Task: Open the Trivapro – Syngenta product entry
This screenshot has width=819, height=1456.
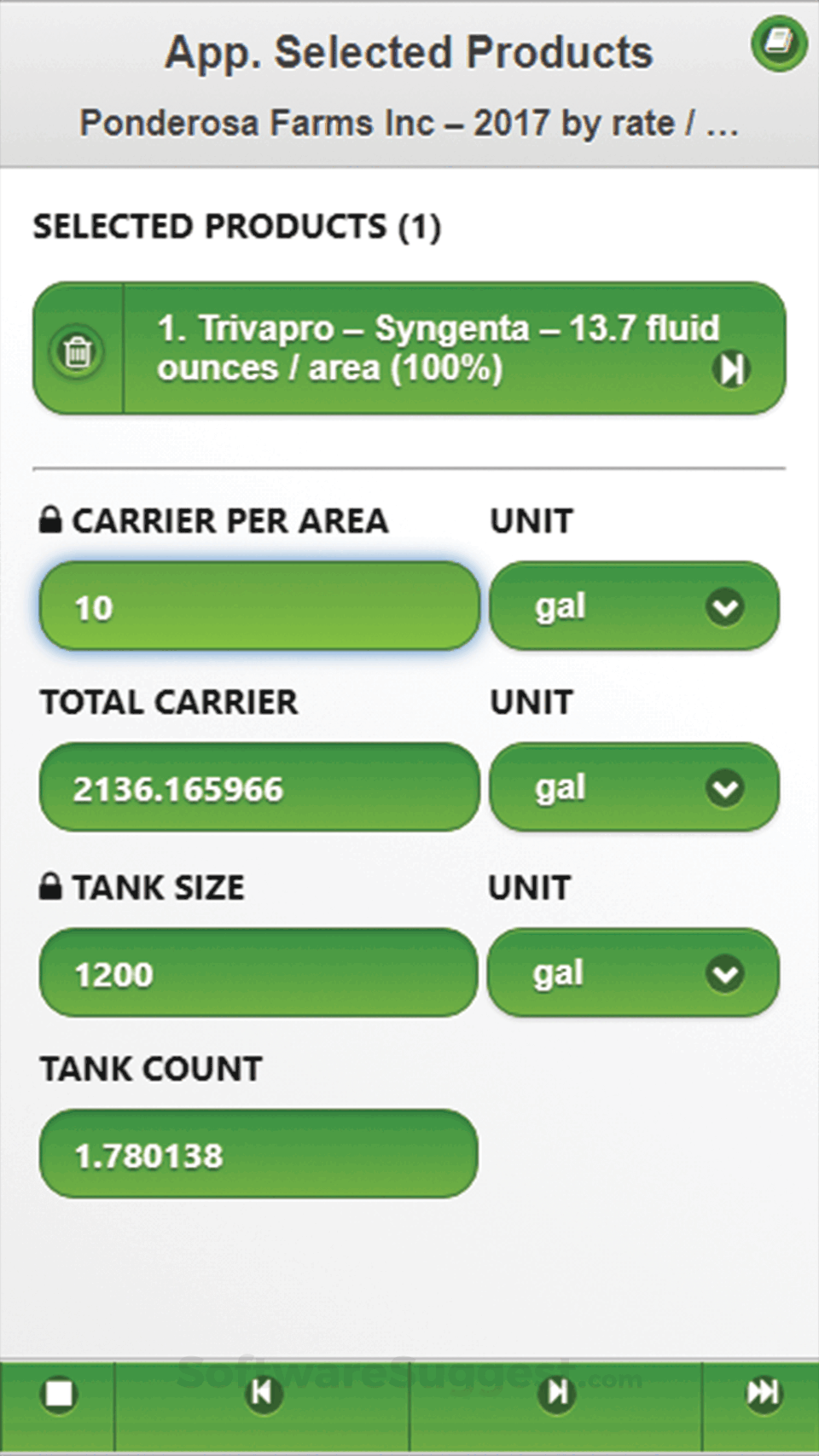Action: (x=454, y=349)
